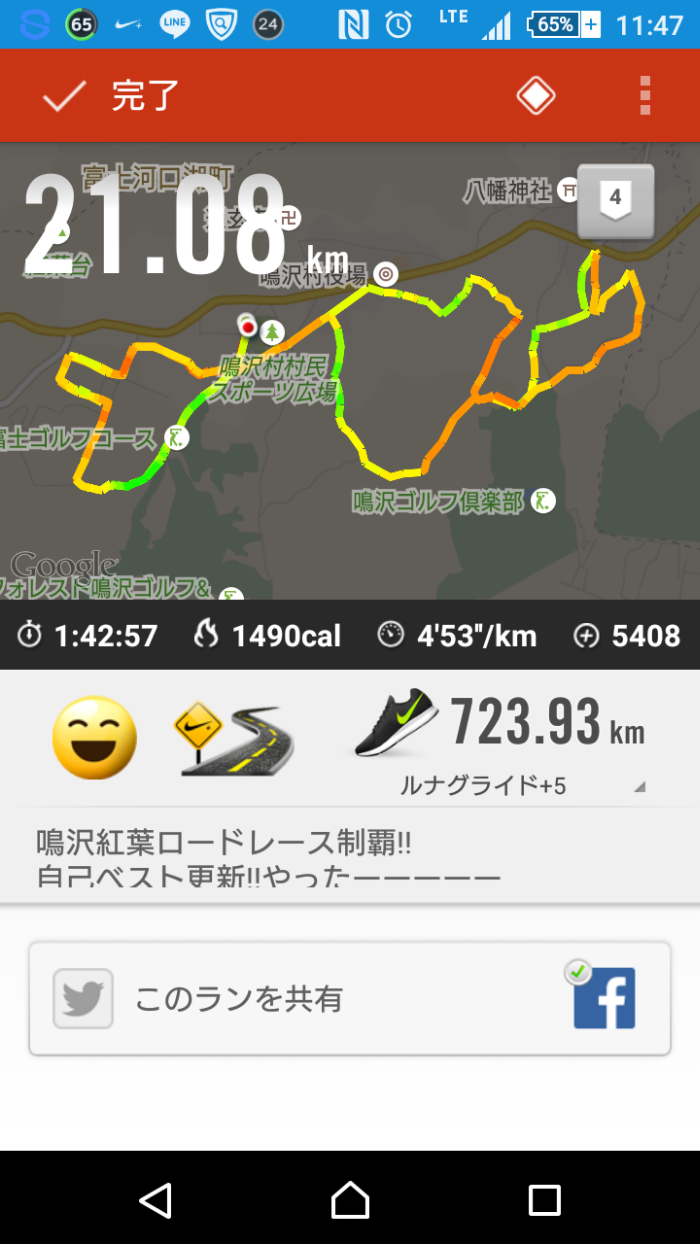This screenshot has width=700, height=1244.
Task: Open the badge numbered 4 on map
Action: [x=615, y=201]
